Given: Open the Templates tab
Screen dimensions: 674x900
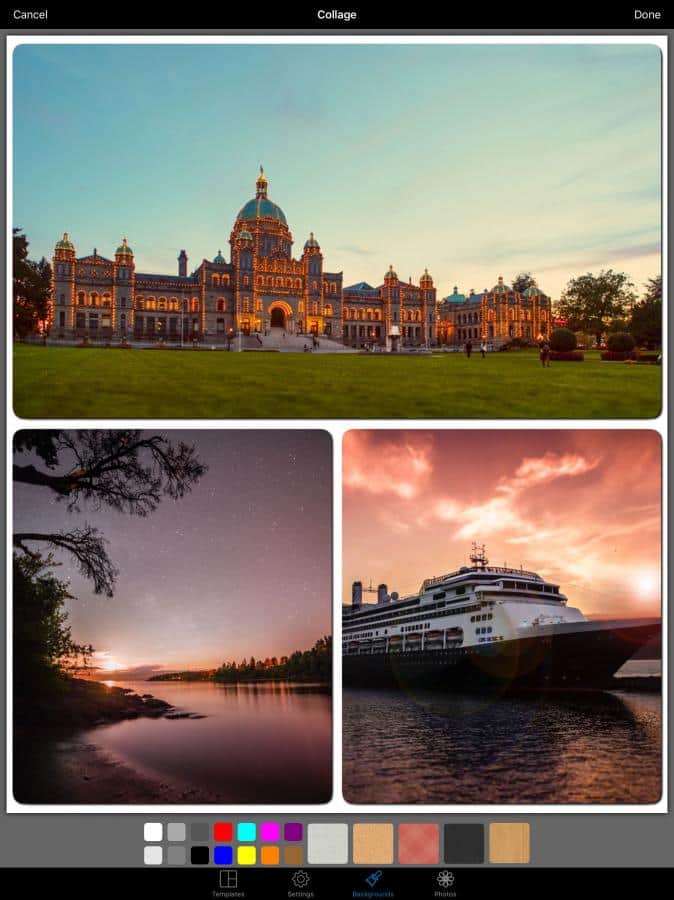Looking at the screenshot, I should [x=228, y=882].
